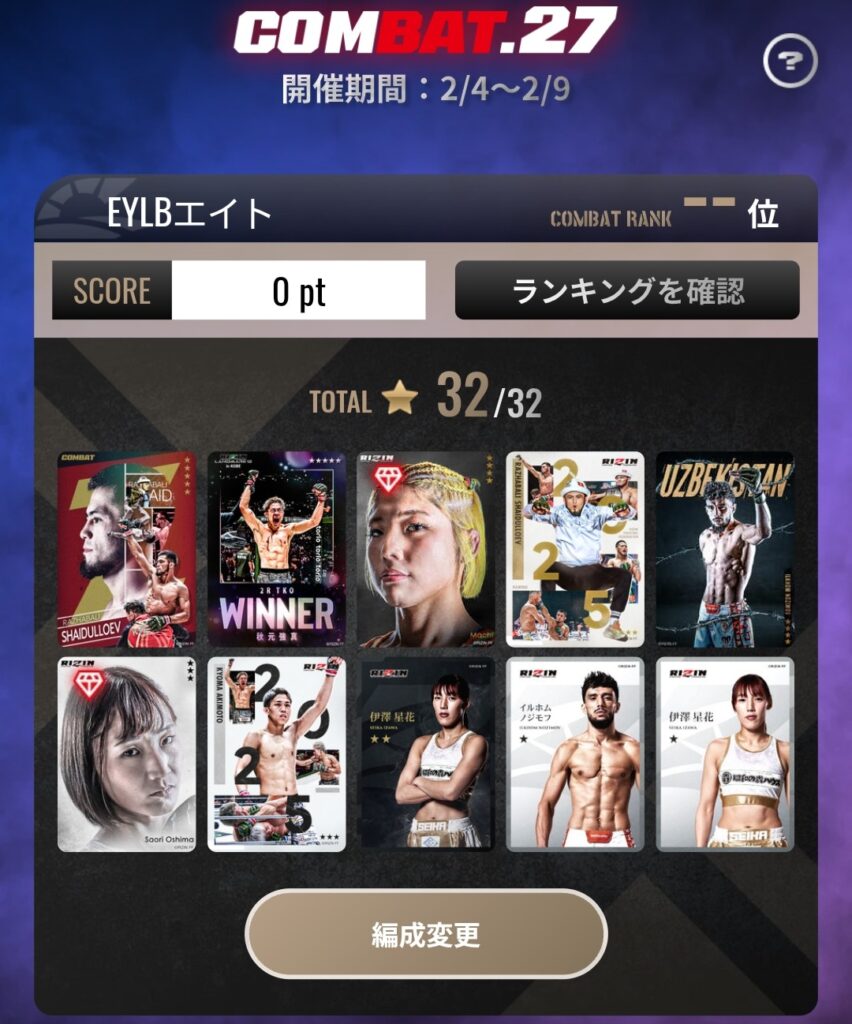Open the help question mark icon
This screenshot has width=852, height=1024.
(x=790, y=62)
